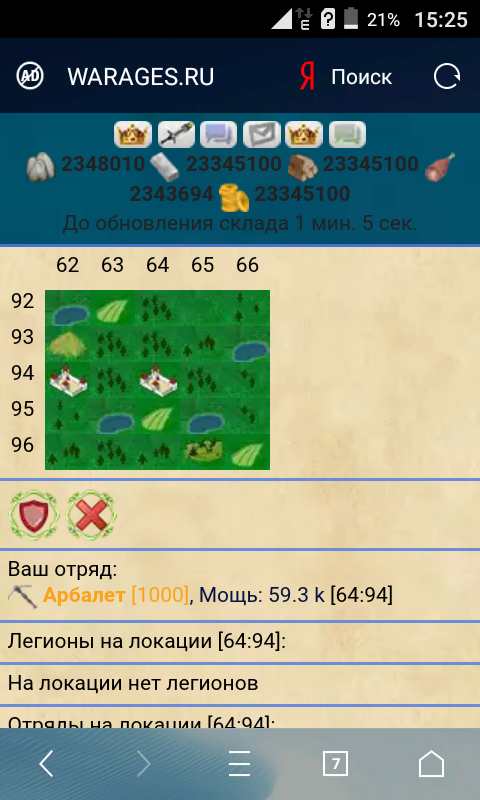The image size is (480, 800).
Task: Tap the red shield defend icon
Action: click(35, 515)
